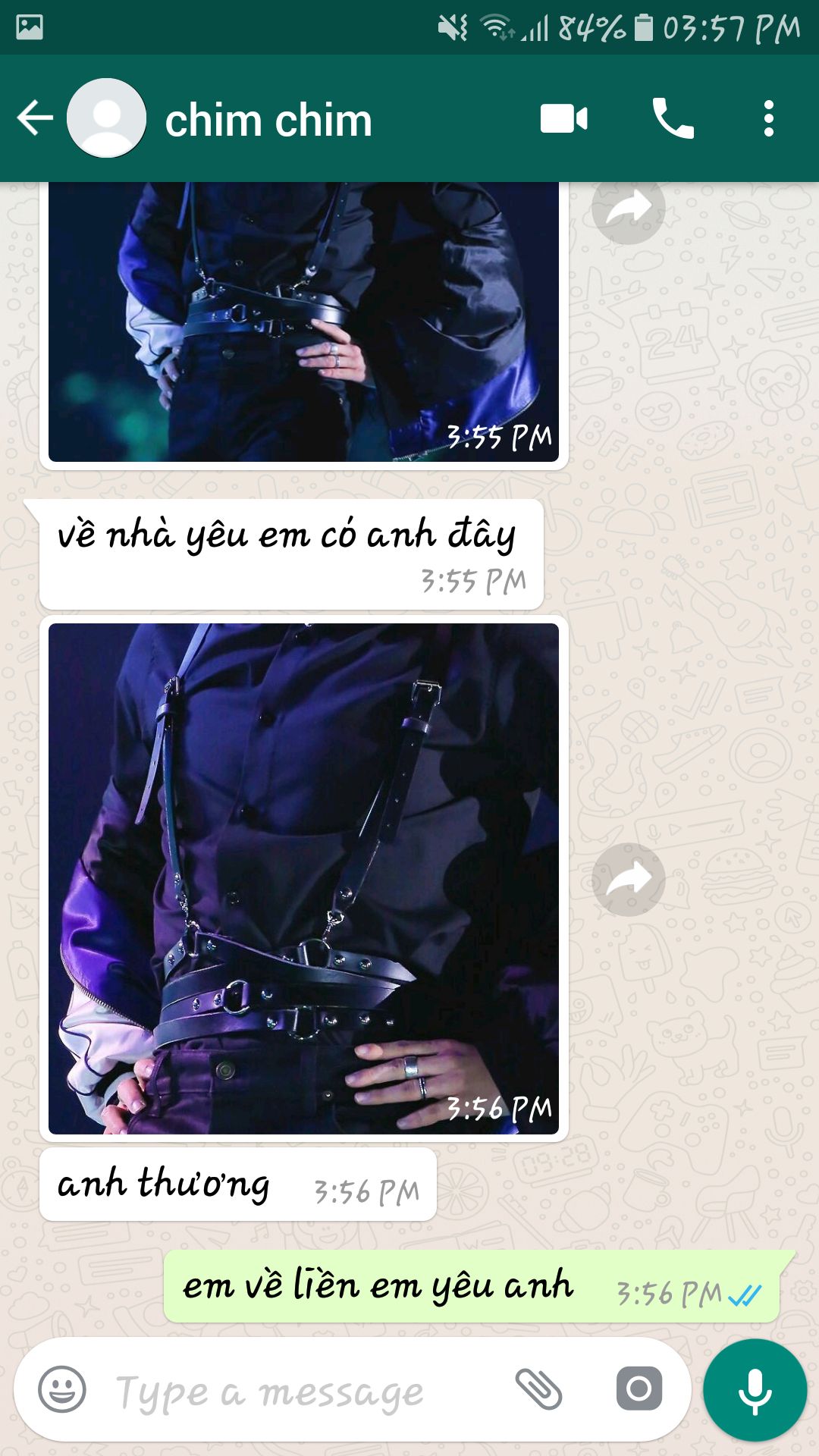The width and height of the screenshot is (819, 1456).
Task: Start a video call with chim chim
Action: click(x=563, y=119)
